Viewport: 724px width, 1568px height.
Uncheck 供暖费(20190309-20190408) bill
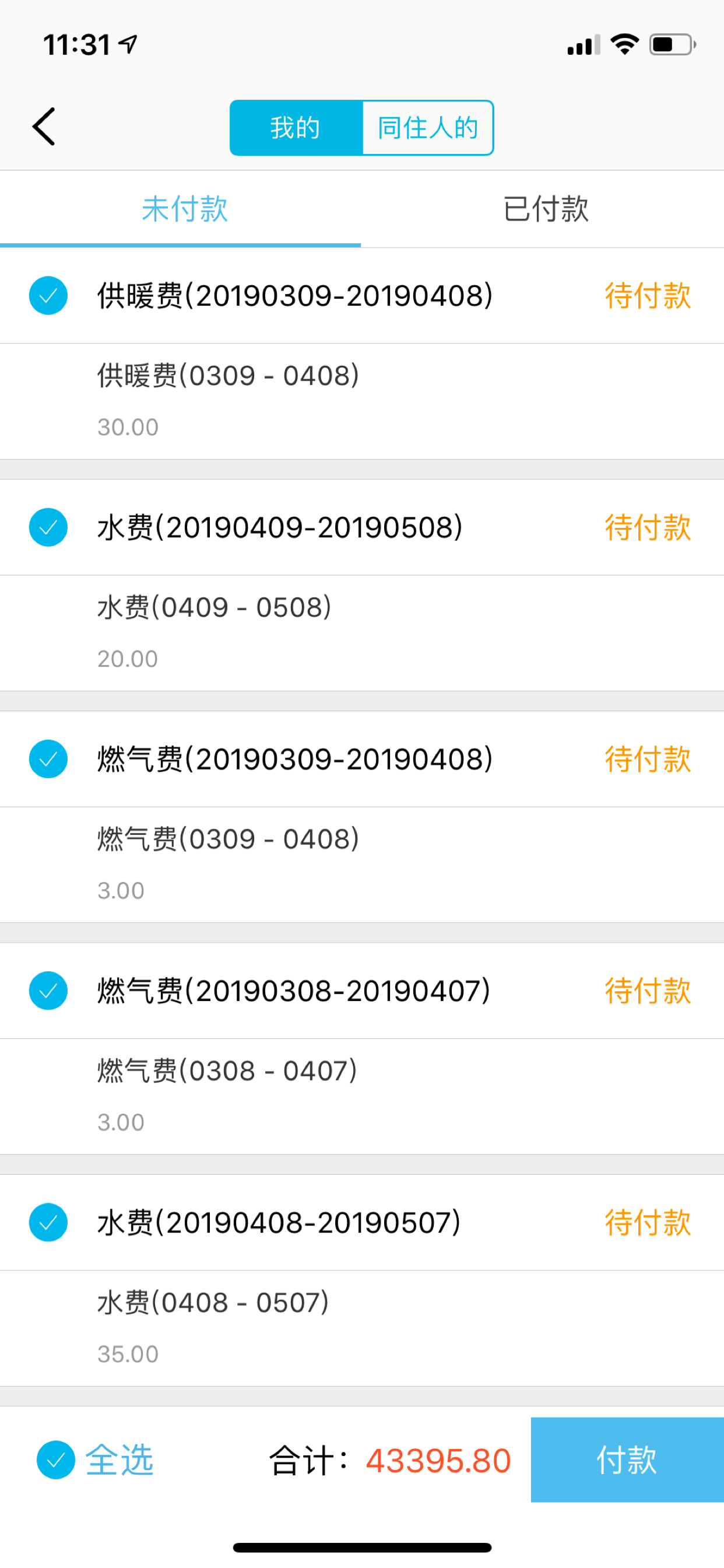click(48, 296)
